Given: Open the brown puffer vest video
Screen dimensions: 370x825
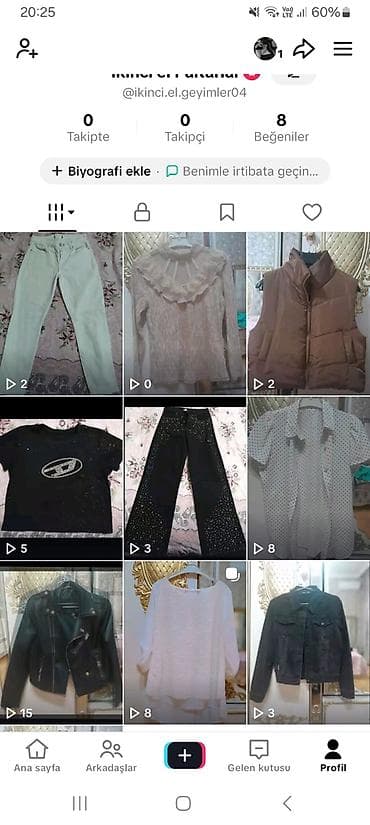Looking at the screenshot, I should point(309,313).
